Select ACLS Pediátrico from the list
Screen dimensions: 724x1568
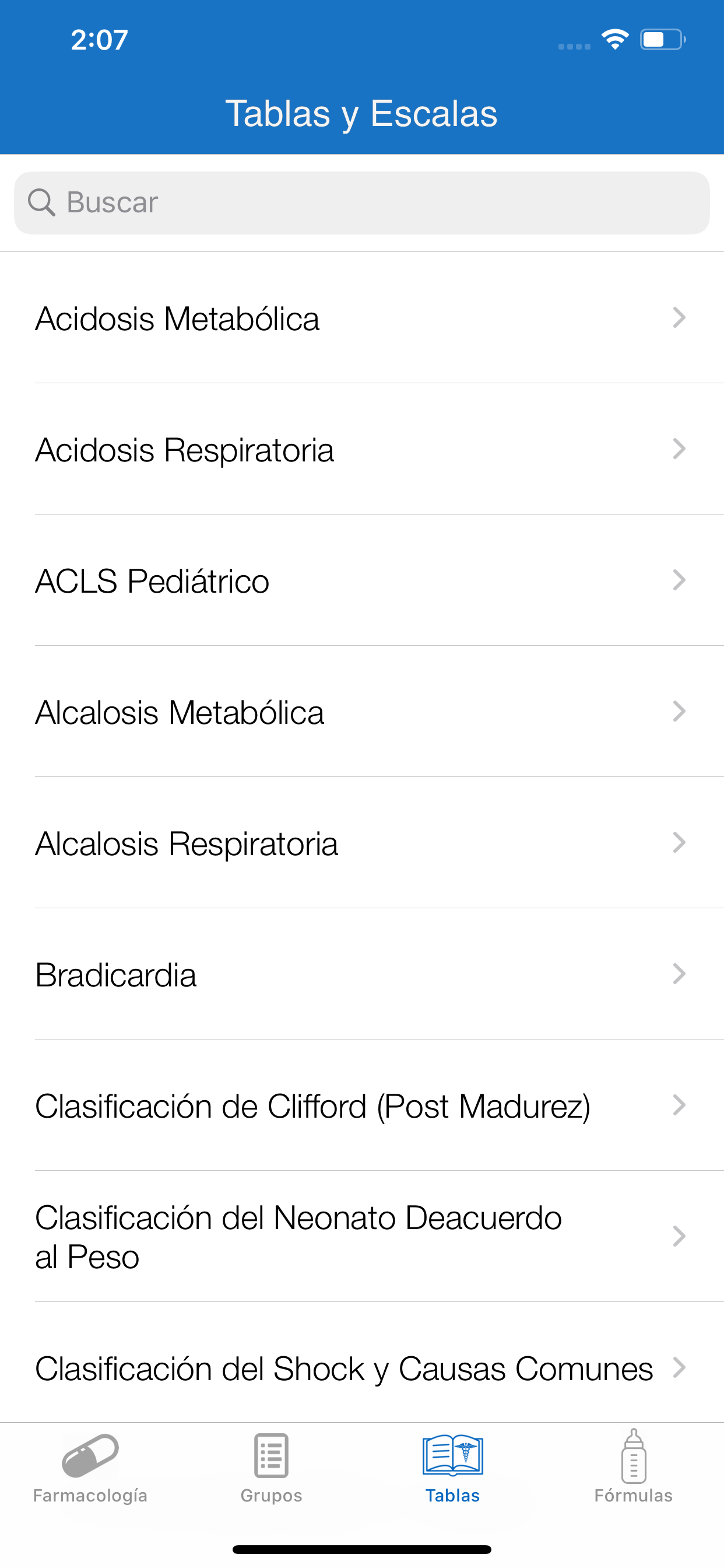point(362,580)
